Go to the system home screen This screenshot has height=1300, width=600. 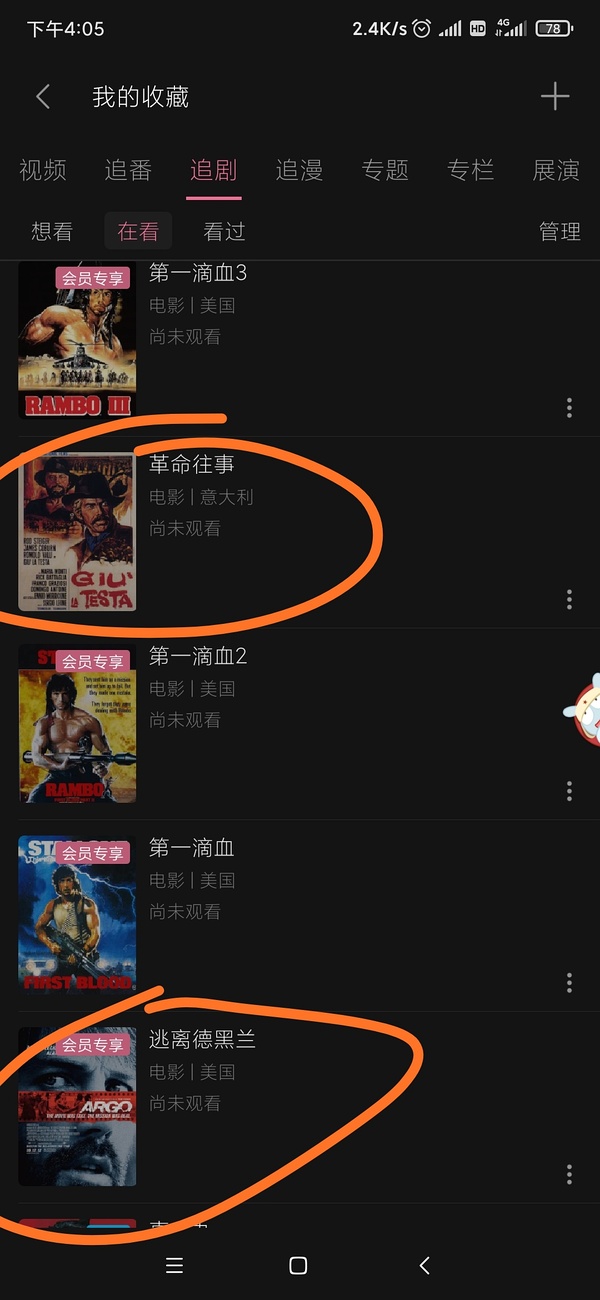298,1266
